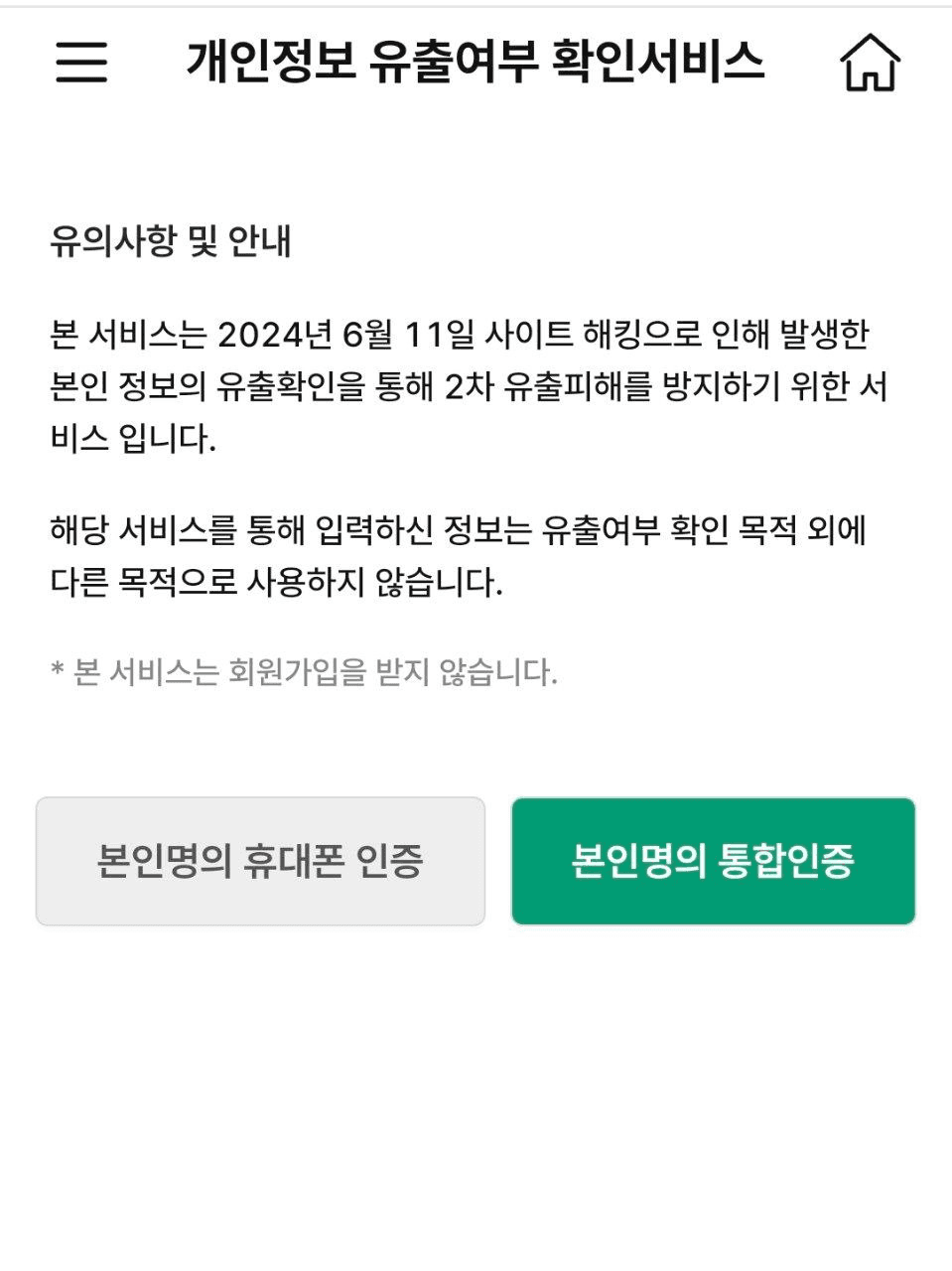Select 본인명의 휴대폰 인증 button
The width and height of the screenshot is (952, 1271).
tap(260, 861)
